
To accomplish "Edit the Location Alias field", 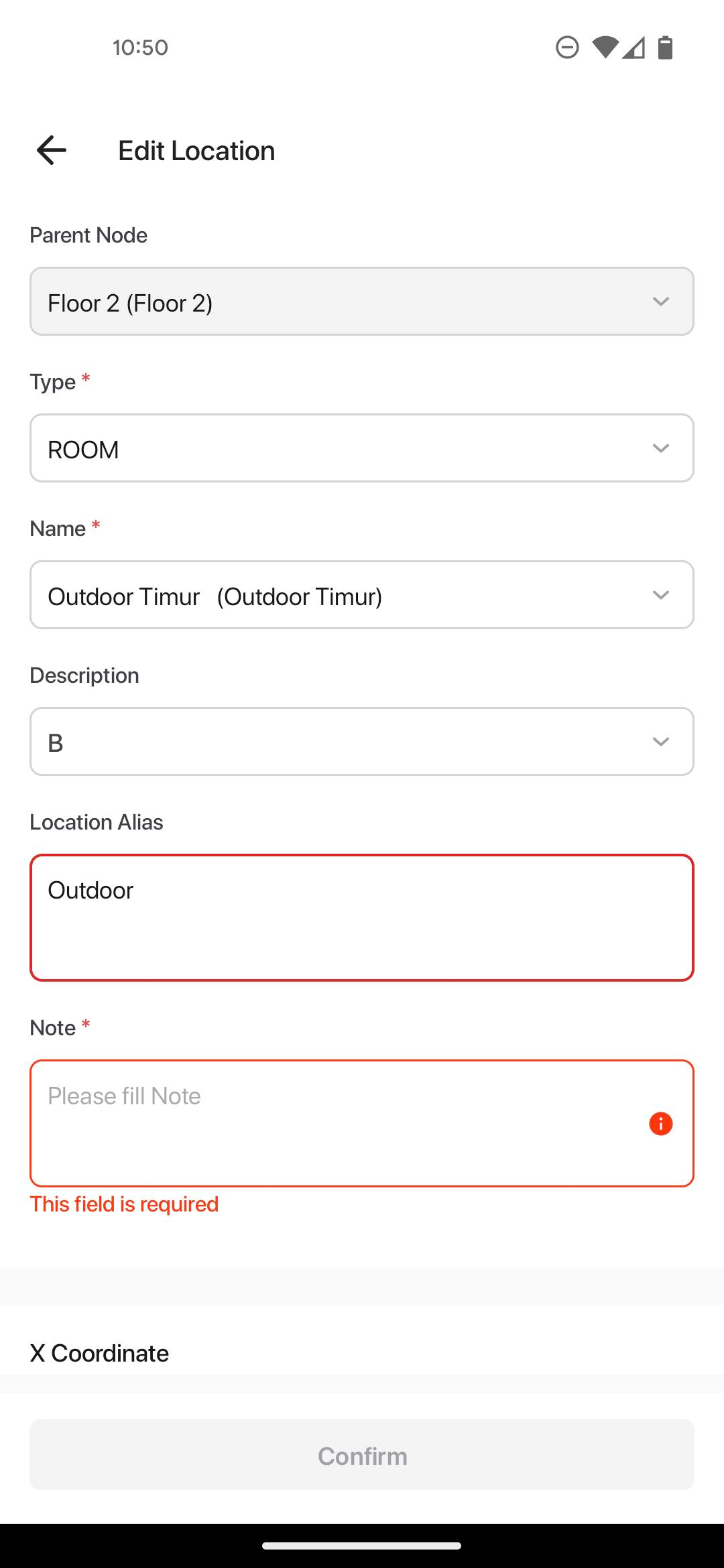I will click(362, 918).
